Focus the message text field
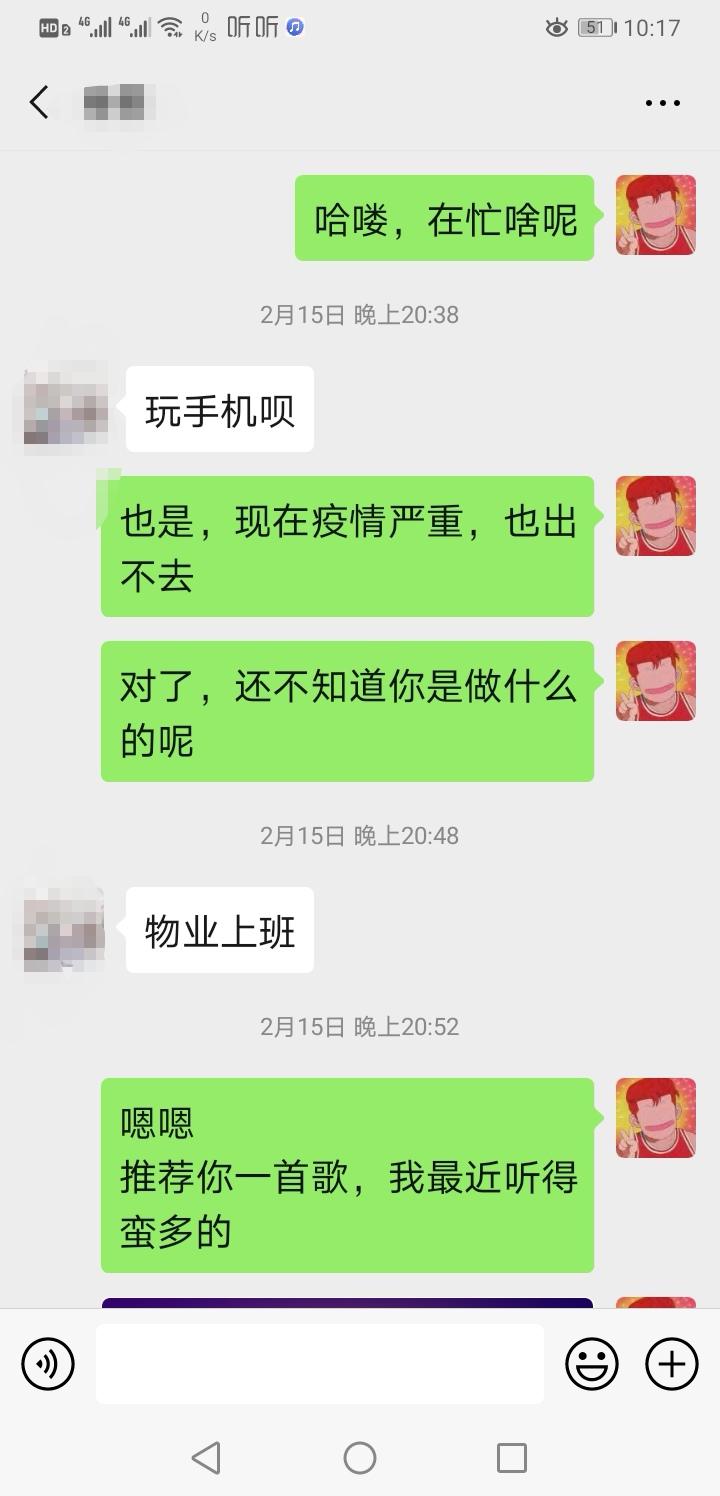The image size is (720, 1496). point(320,1363)
